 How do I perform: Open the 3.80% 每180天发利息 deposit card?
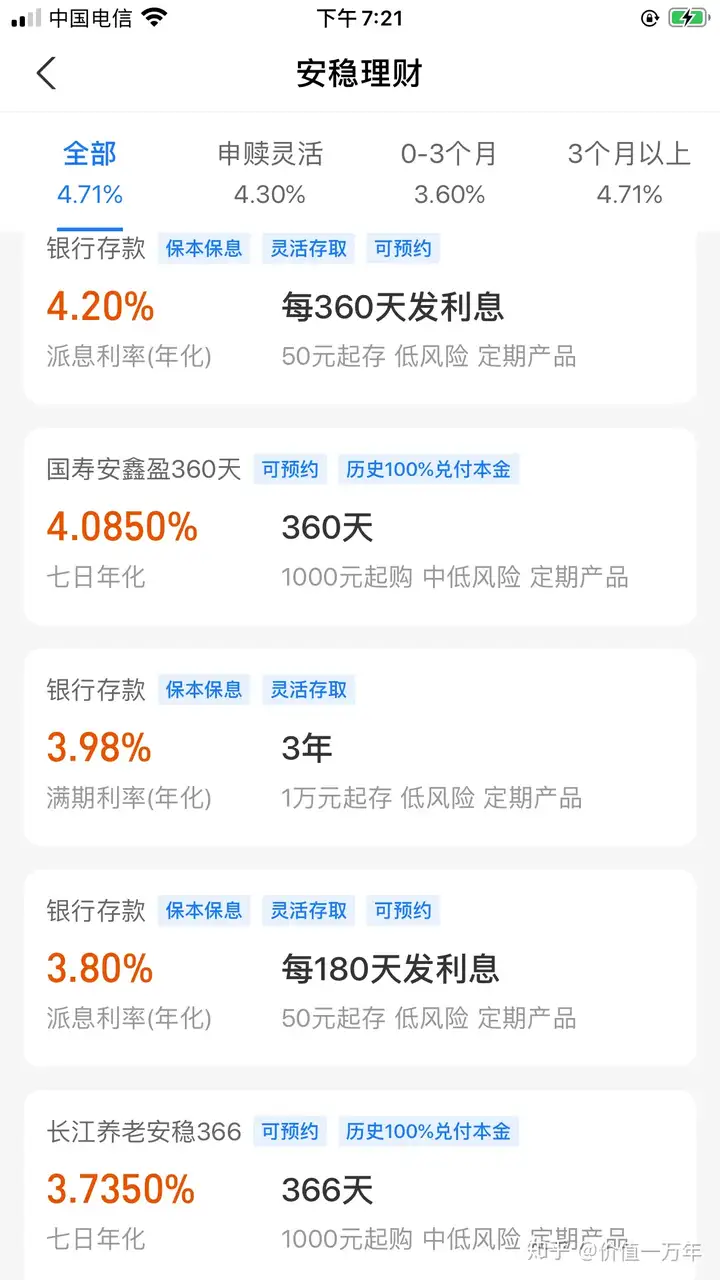360,968
